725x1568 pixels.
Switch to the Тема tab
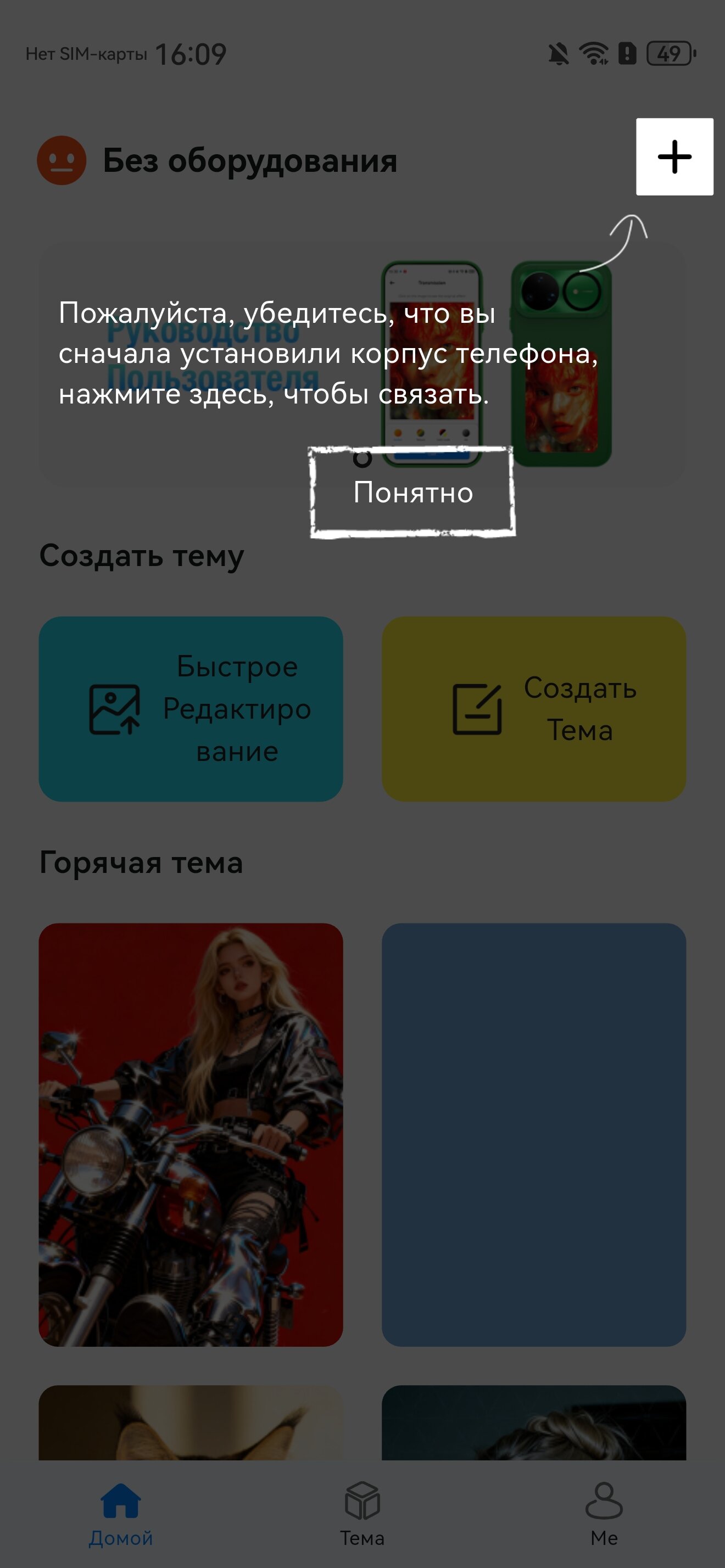tap(362, 1513)
